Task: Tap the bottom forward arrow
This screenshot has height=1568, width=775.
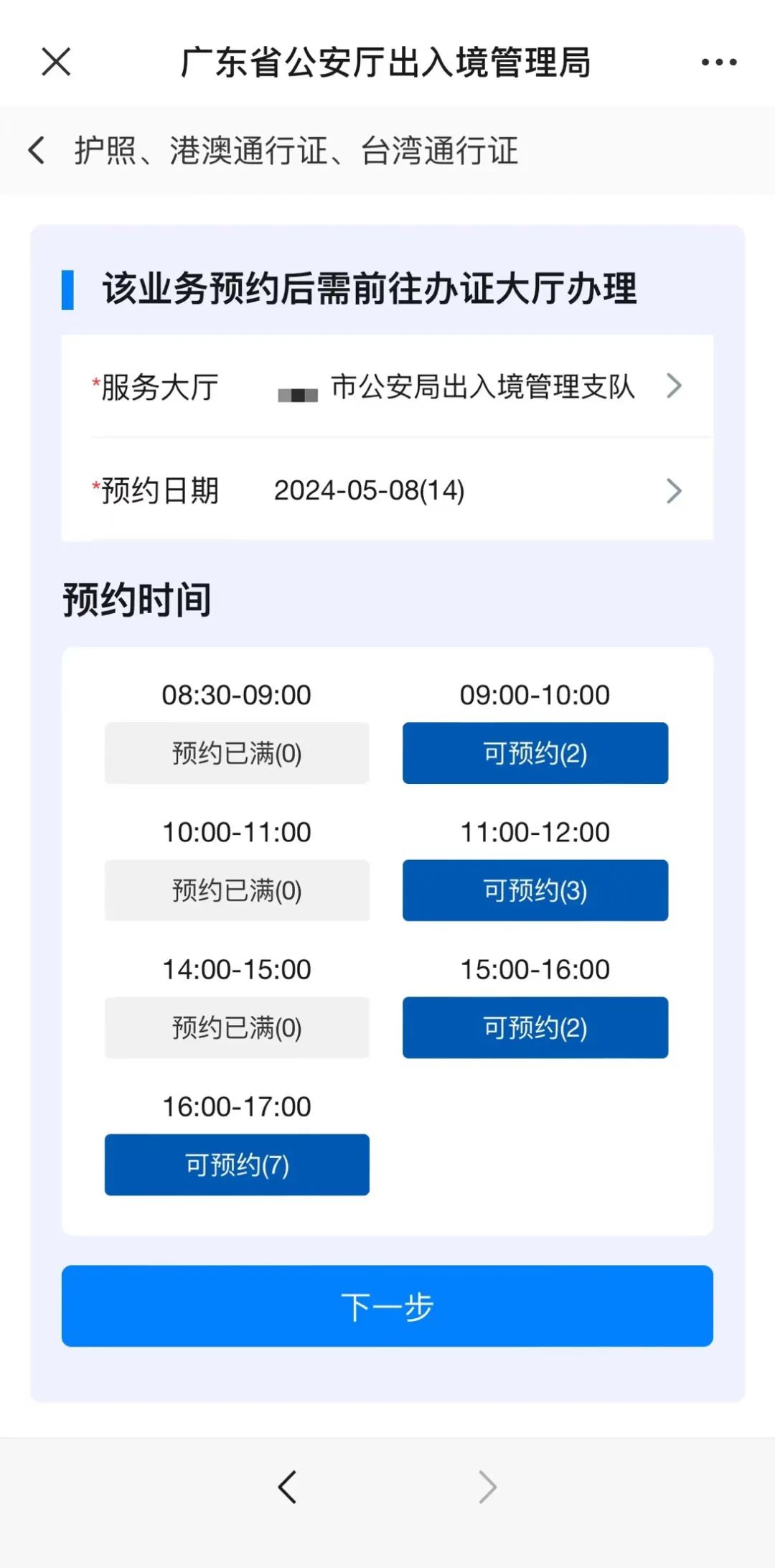Action: [487, 1487]
